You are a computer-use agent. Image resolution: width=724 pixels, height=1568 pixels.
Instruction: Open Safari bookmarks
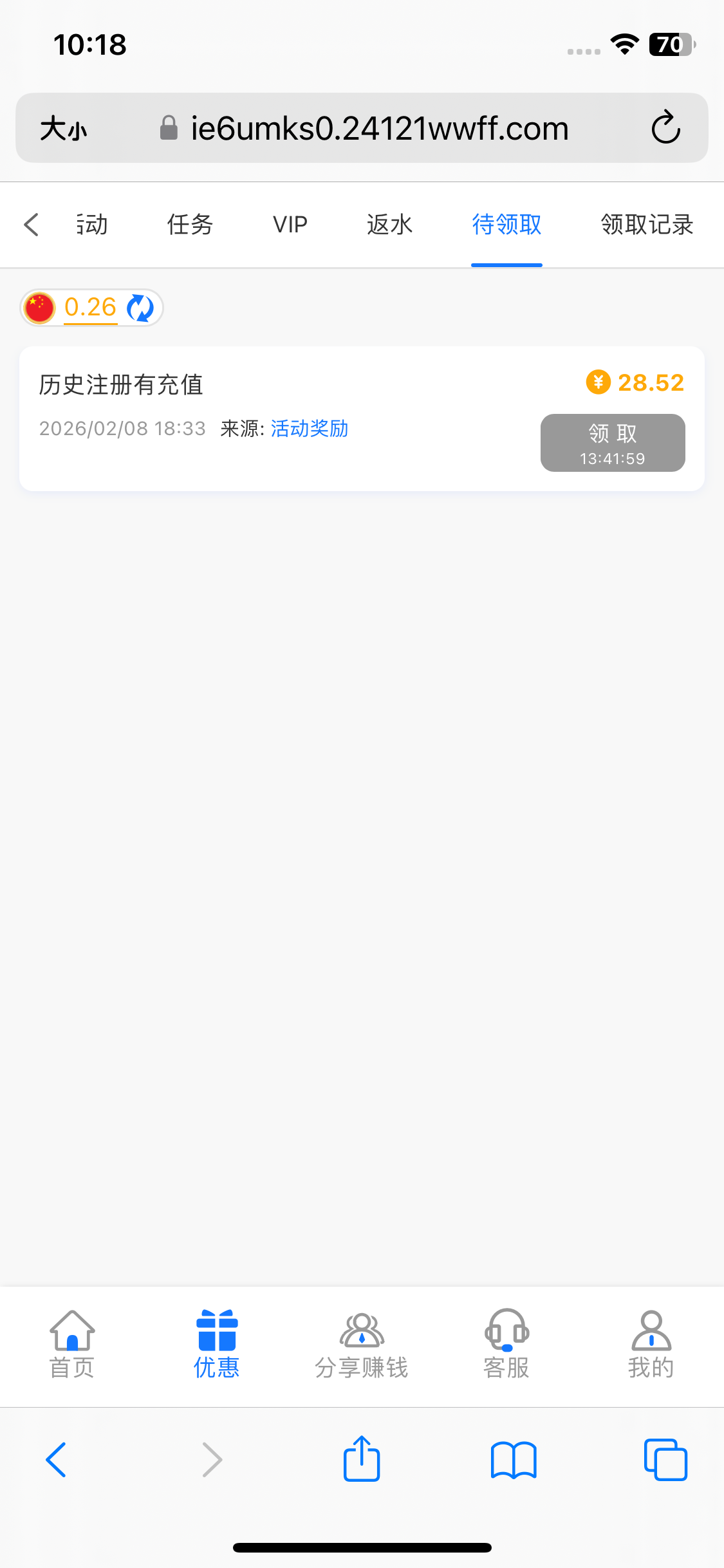513,1459
